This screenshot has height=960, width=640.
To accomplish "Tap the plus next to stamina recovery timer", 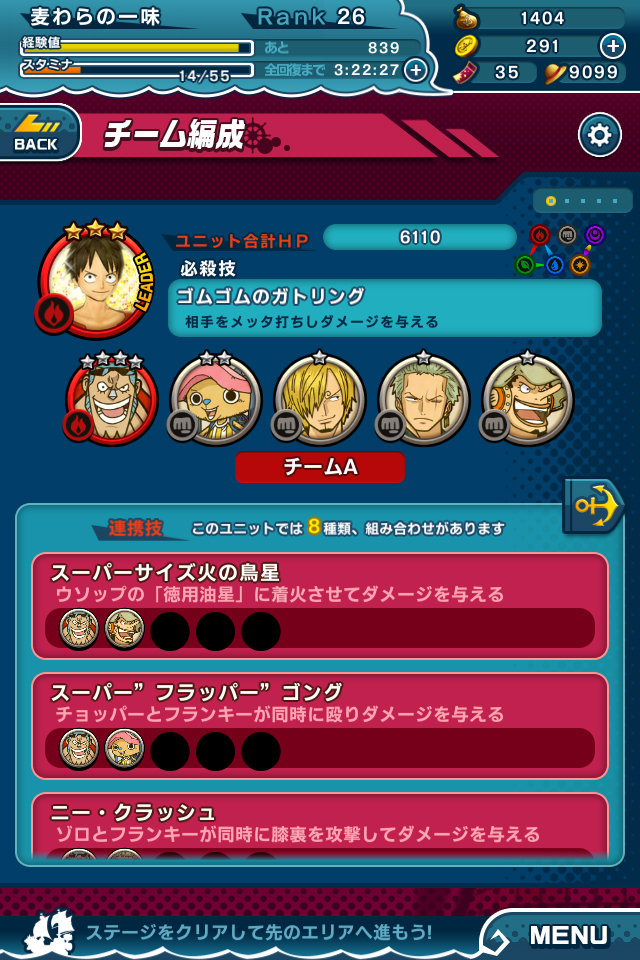I will 415,69.
